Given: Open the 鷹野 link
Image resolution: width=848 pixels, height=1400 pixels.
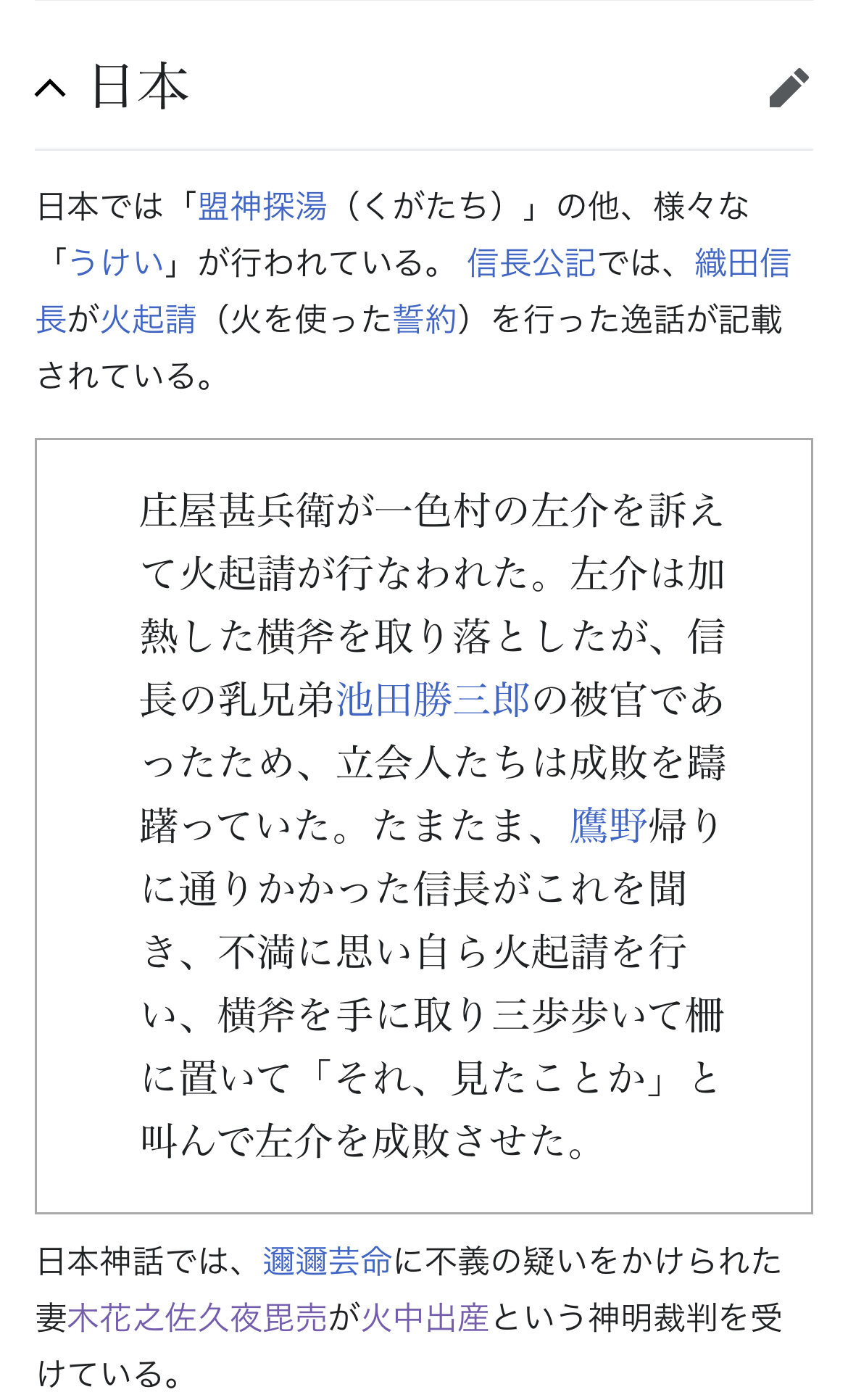Looking at the screenshot, I should coord(608,827).
